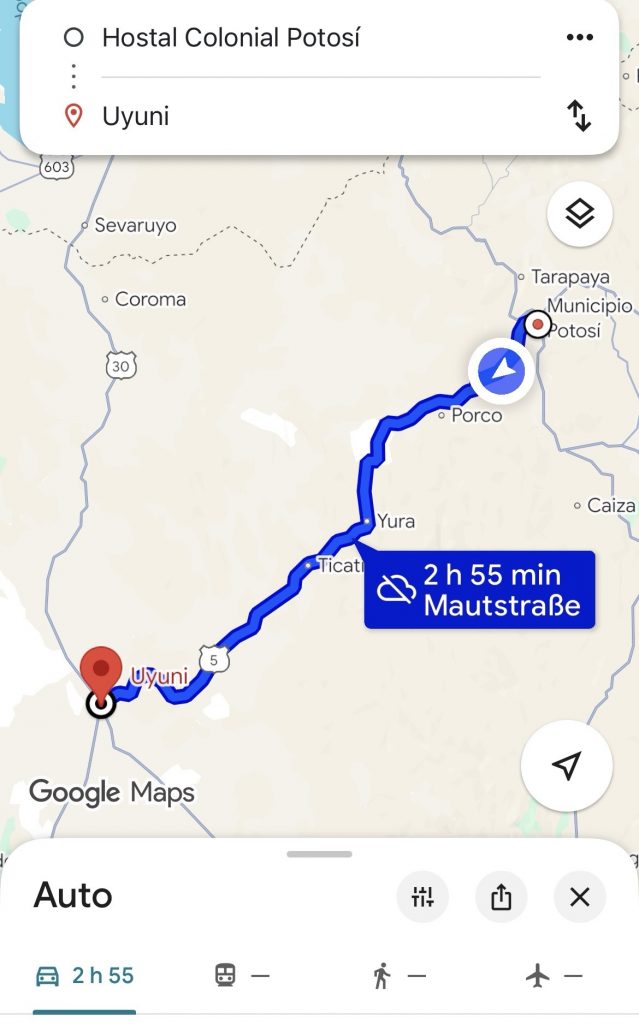Select the car tab 2 h 55

point(84,976)
